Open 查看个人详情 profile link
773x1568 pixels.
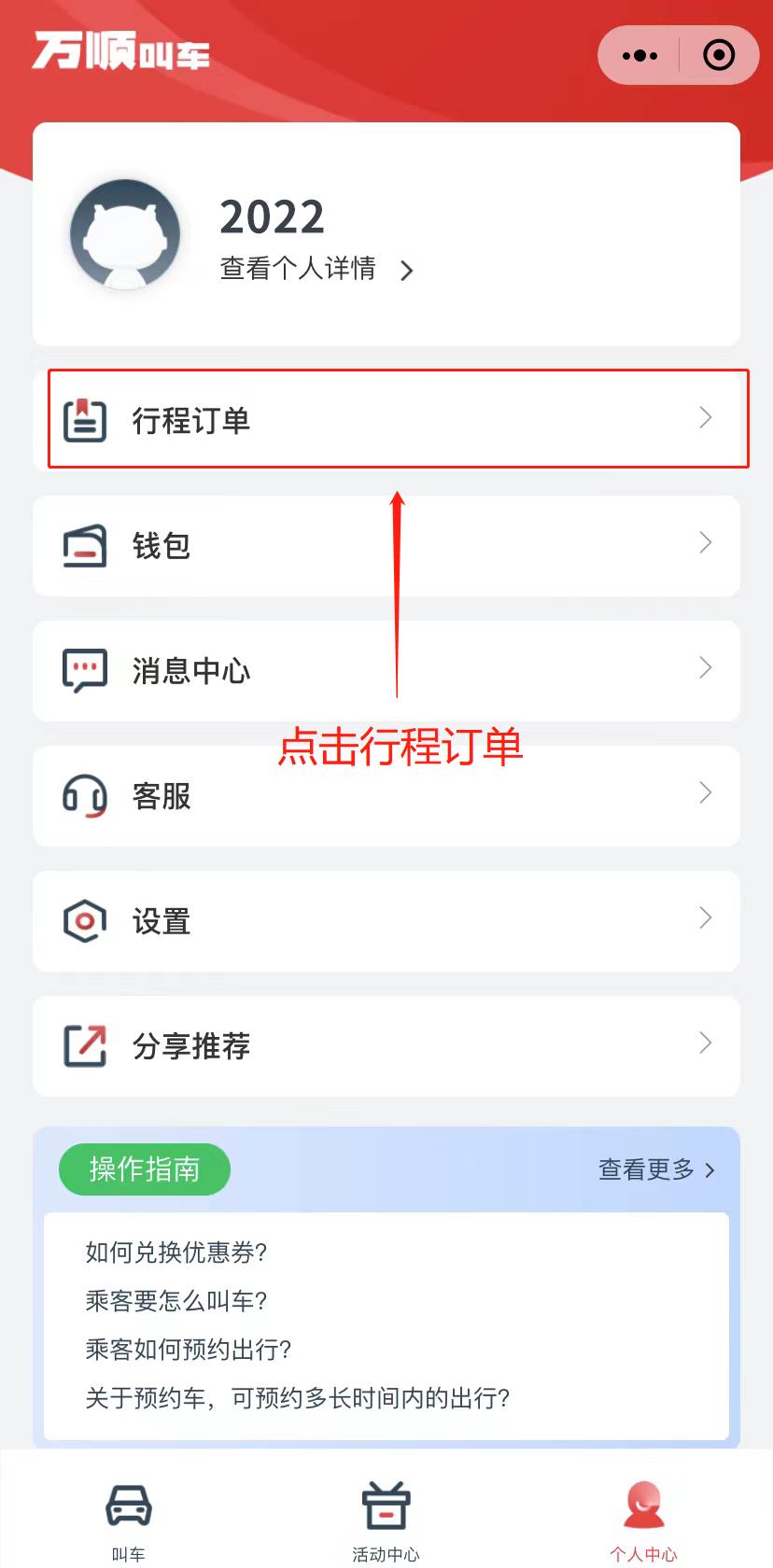298,270
